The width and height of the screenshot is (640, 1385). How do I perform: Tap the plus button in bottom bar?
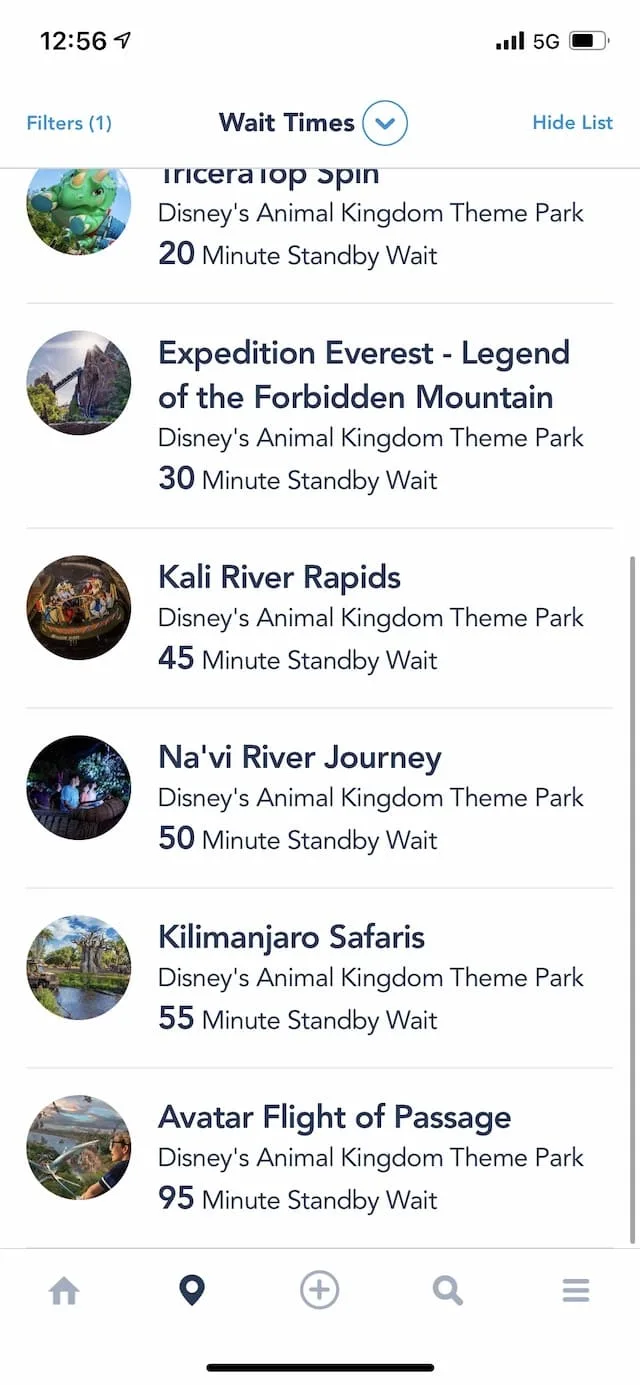point(320,1290)
